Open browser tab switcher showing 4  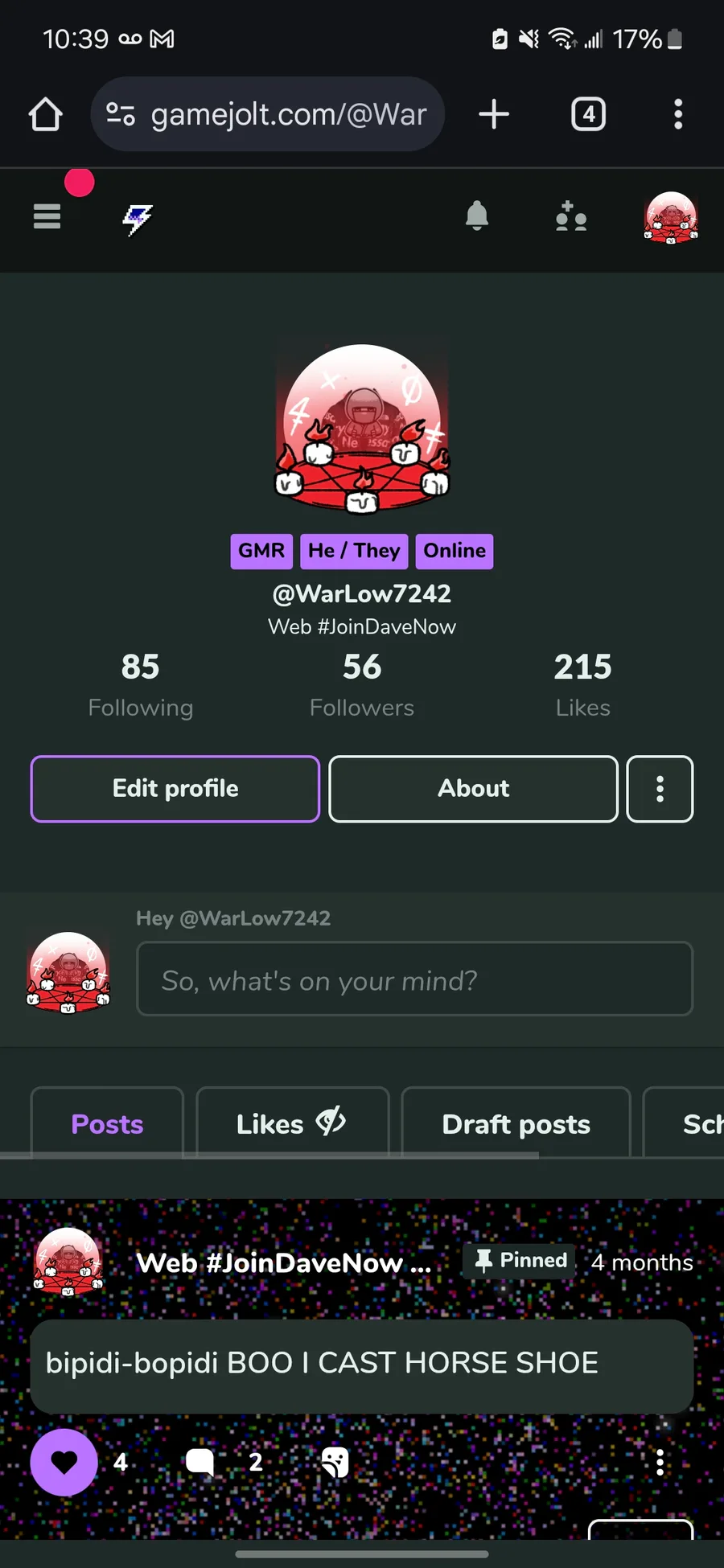tap(589, 114)
